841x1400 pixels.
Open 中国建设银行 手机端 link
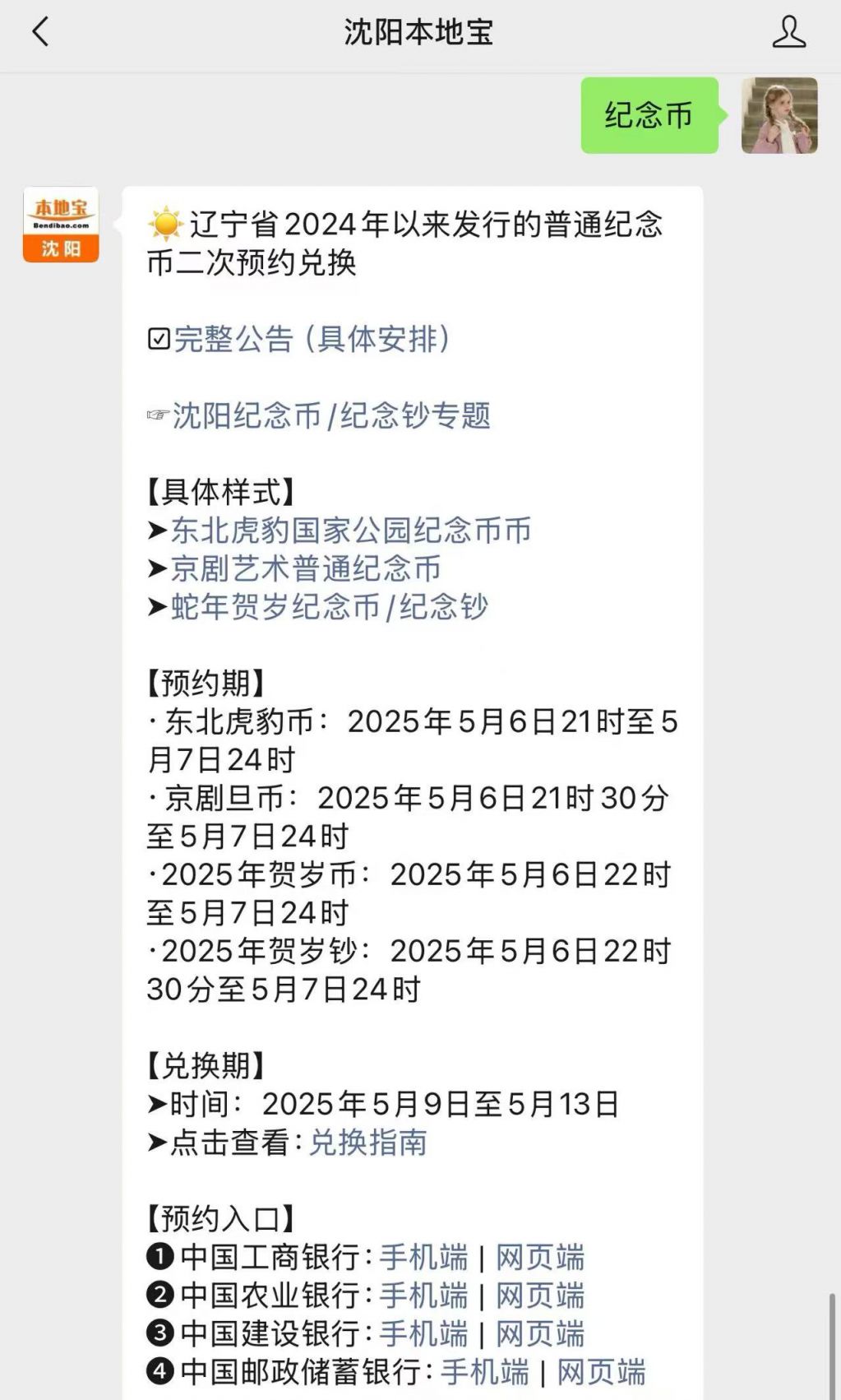coord(423,1334)
